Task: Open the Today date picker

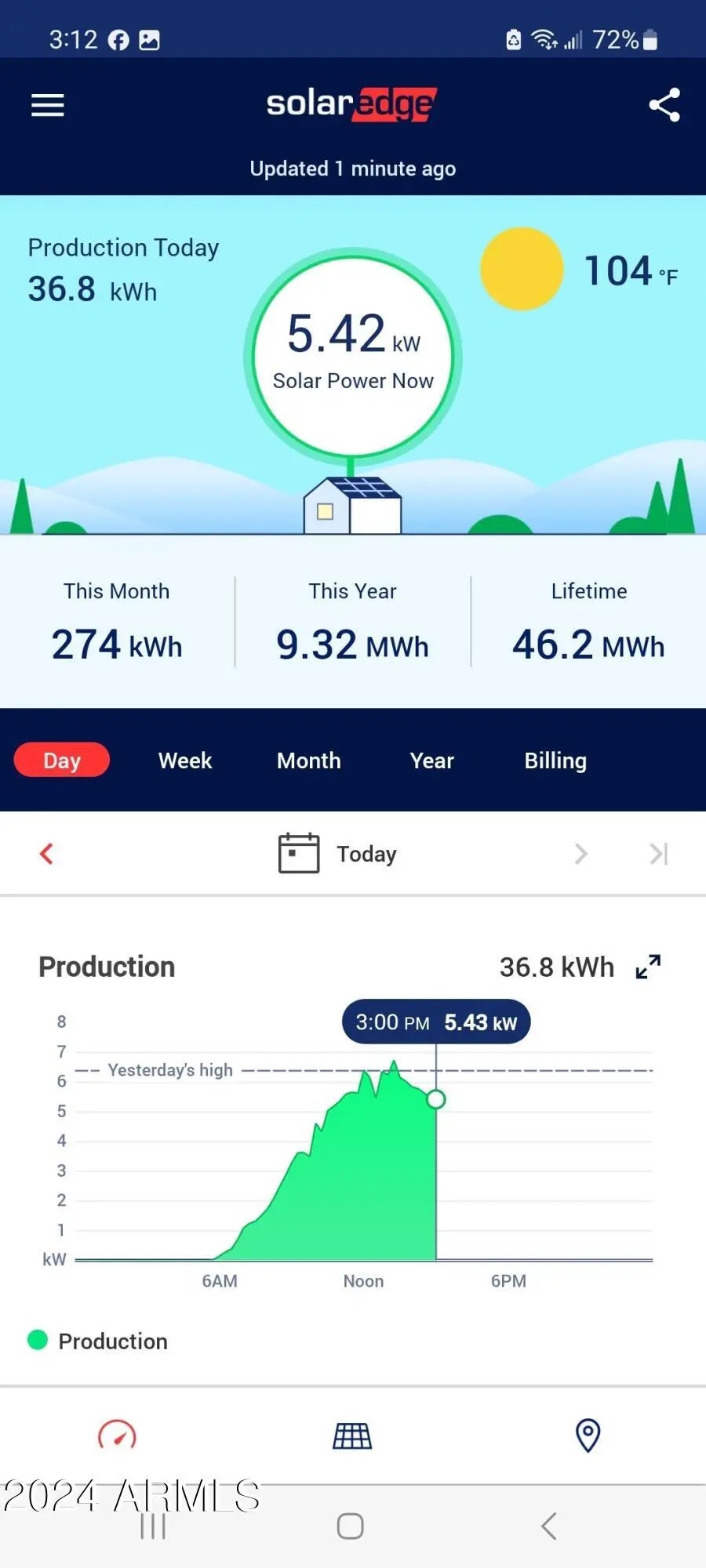Action: 338,853
